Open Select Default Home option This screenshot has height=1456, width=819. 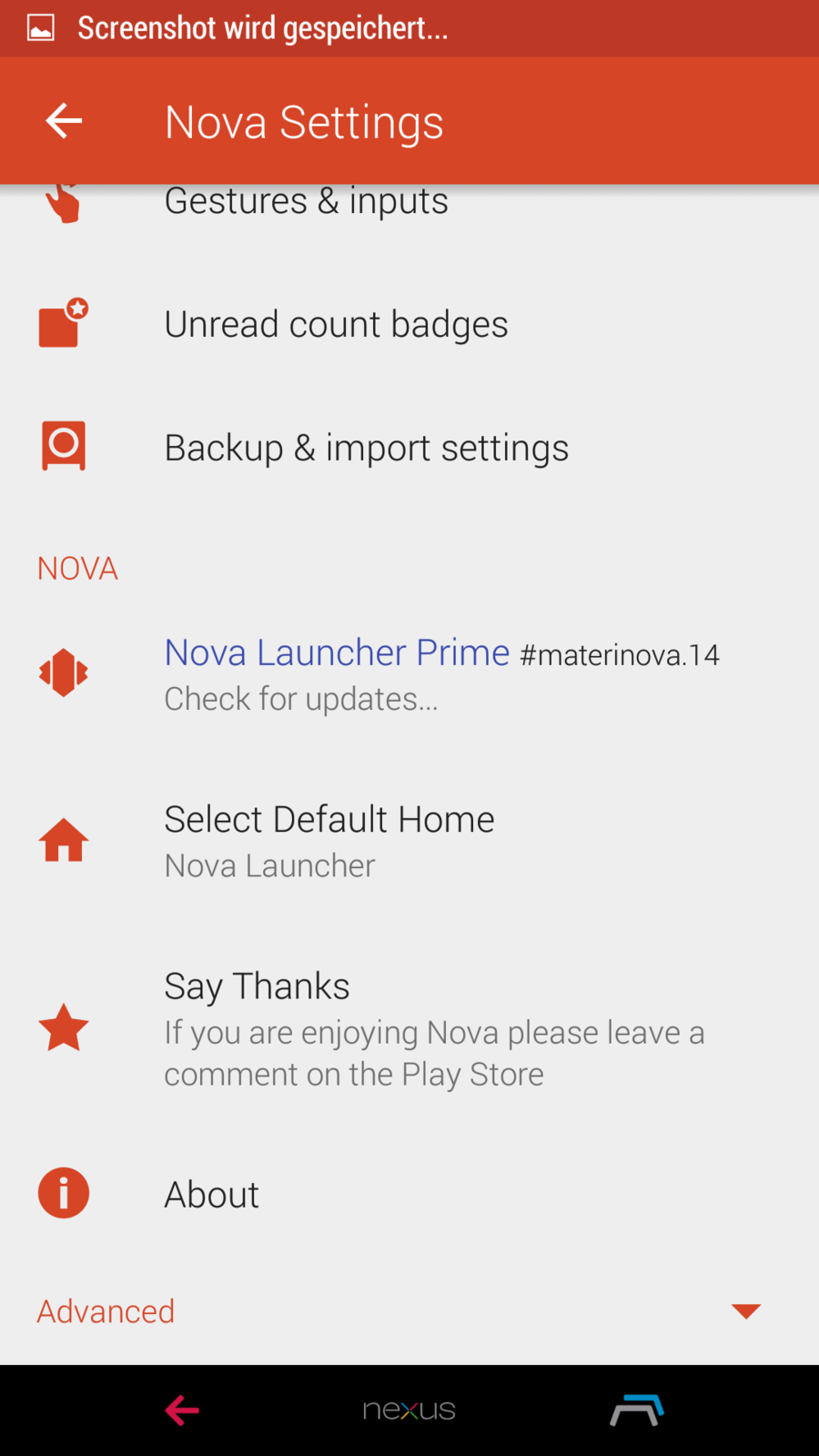tap(329, 841)
